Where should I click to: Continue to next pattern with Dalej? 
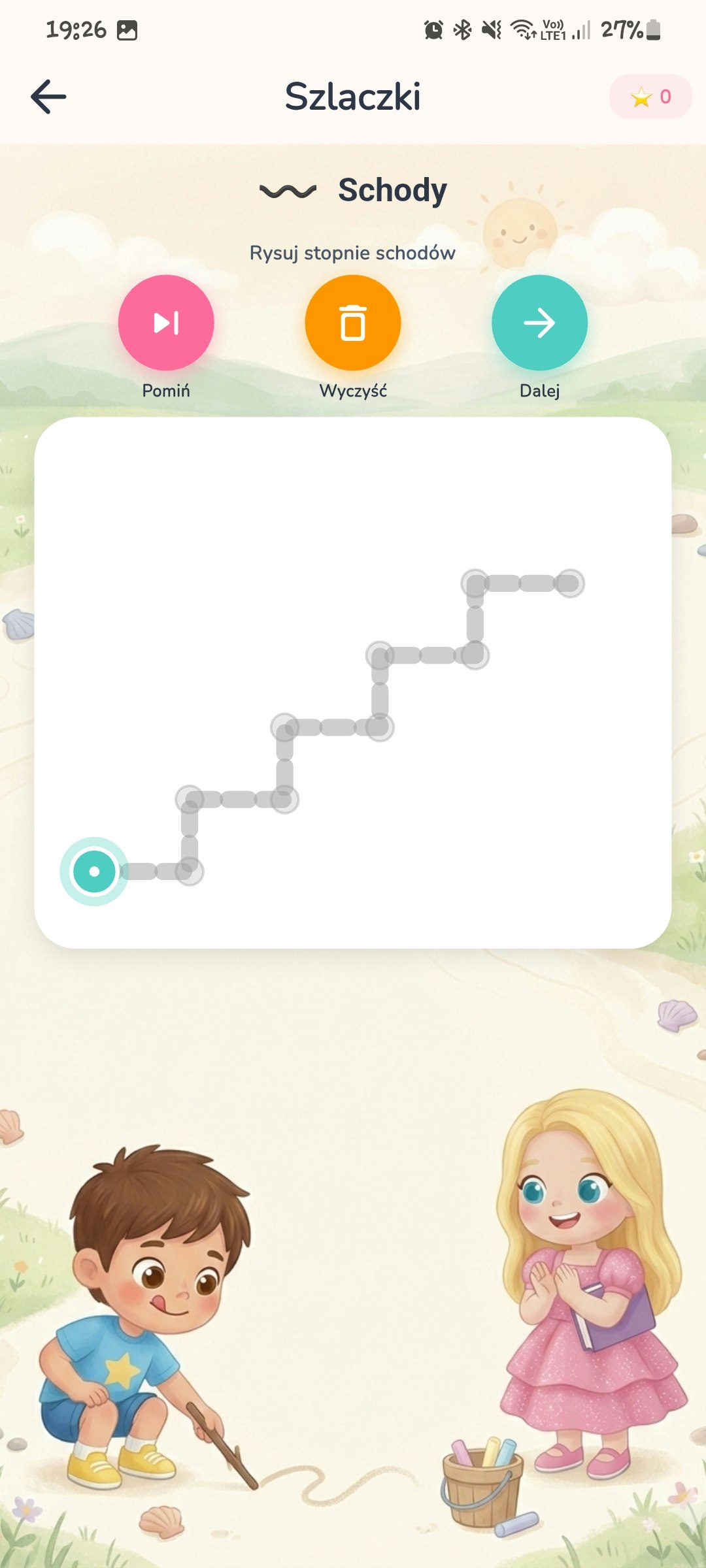coord(539,323)
